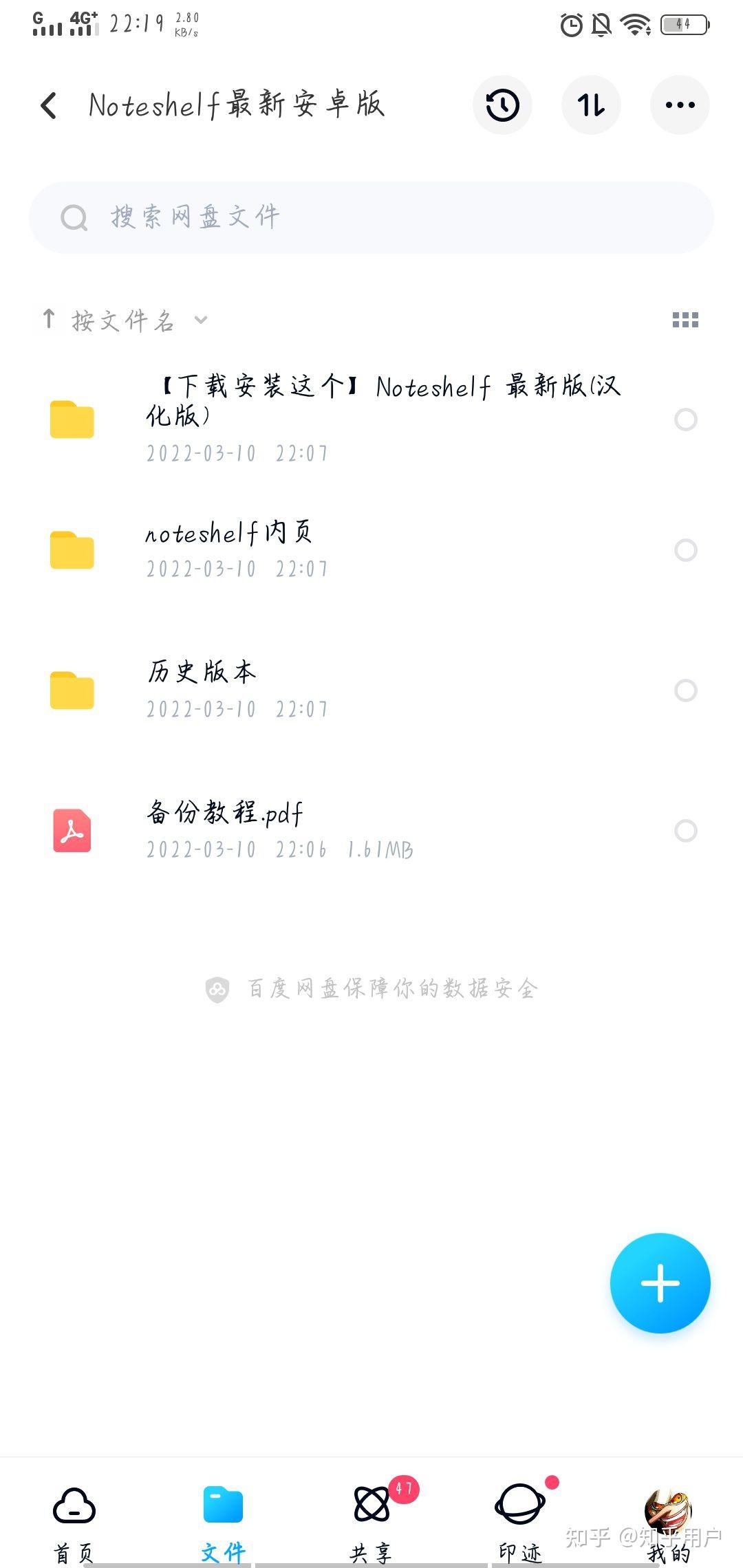743x1568 pixels.
Task: Tap the 搜索网盘文件 search box
Action: [x=371, y=217]
